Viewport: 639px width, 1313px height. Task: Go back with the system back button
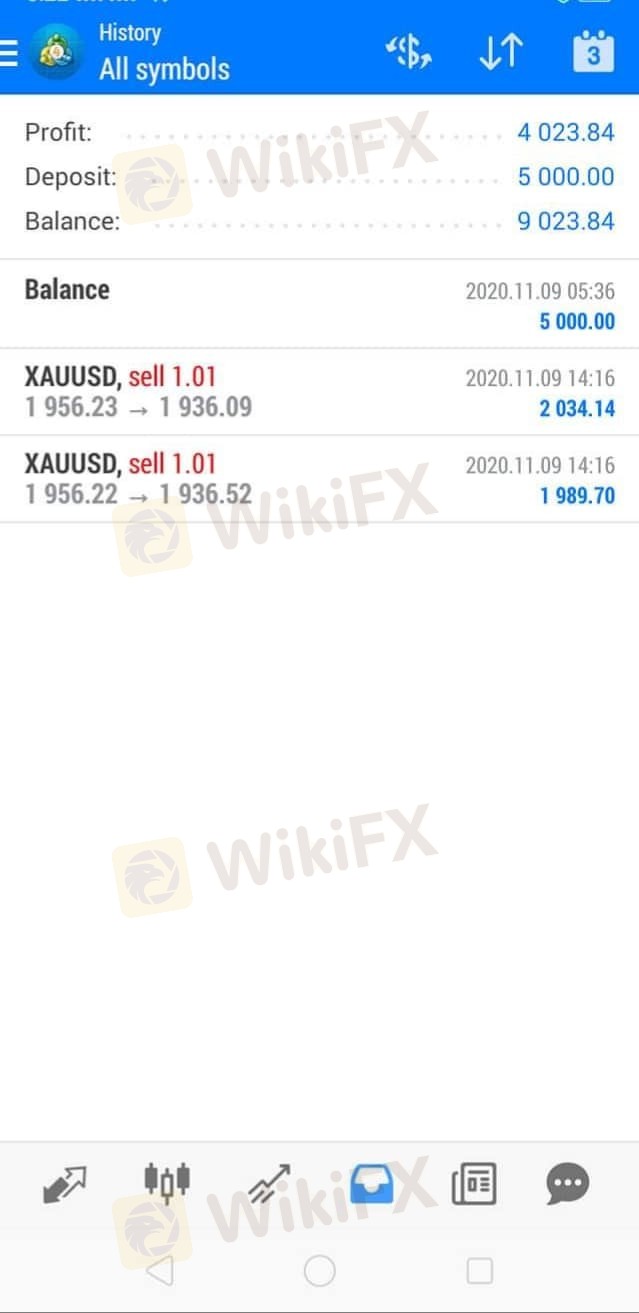160,1271
